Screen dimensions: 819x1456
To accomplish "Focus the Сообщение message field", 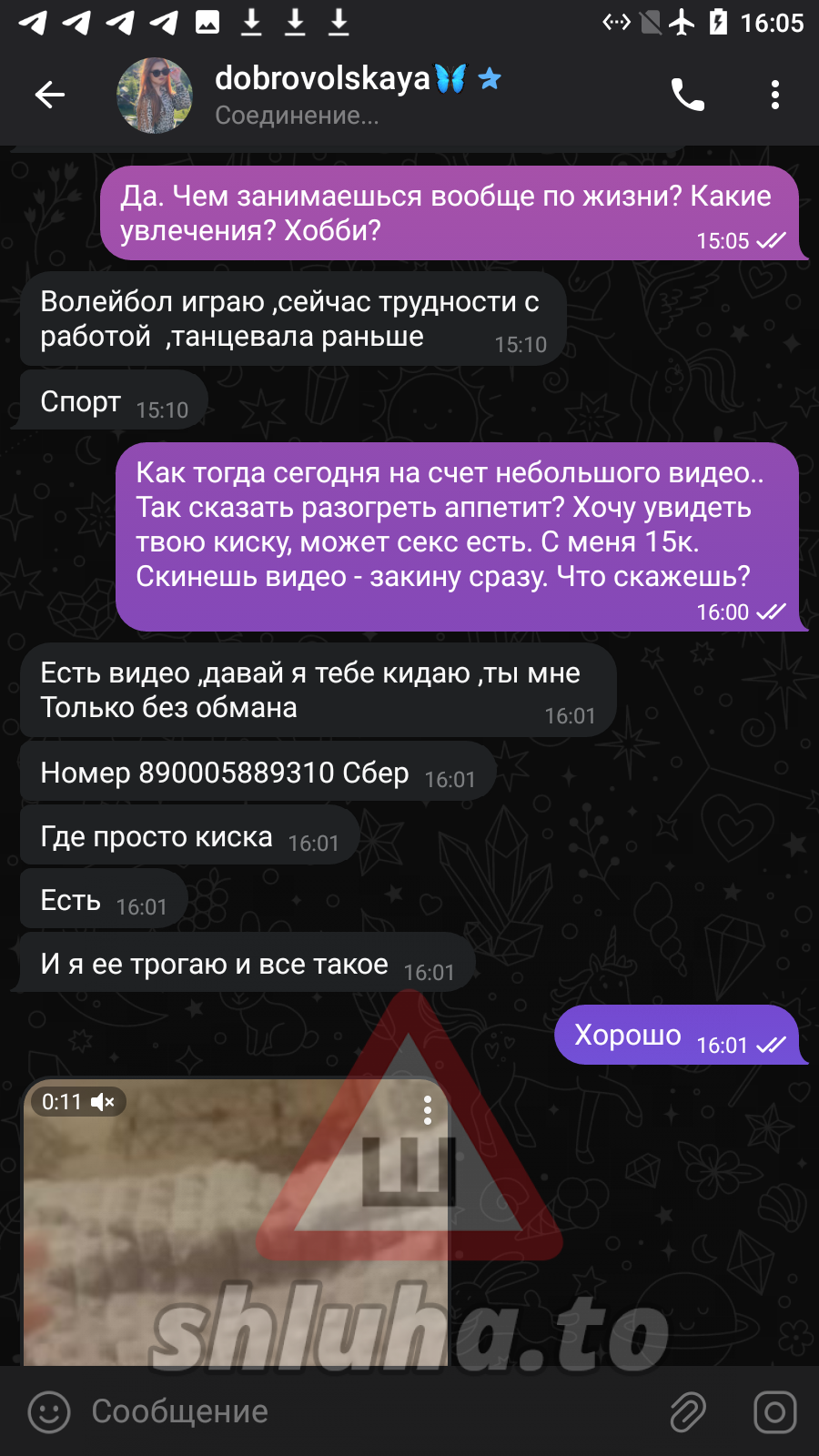I will point(364,1412).
